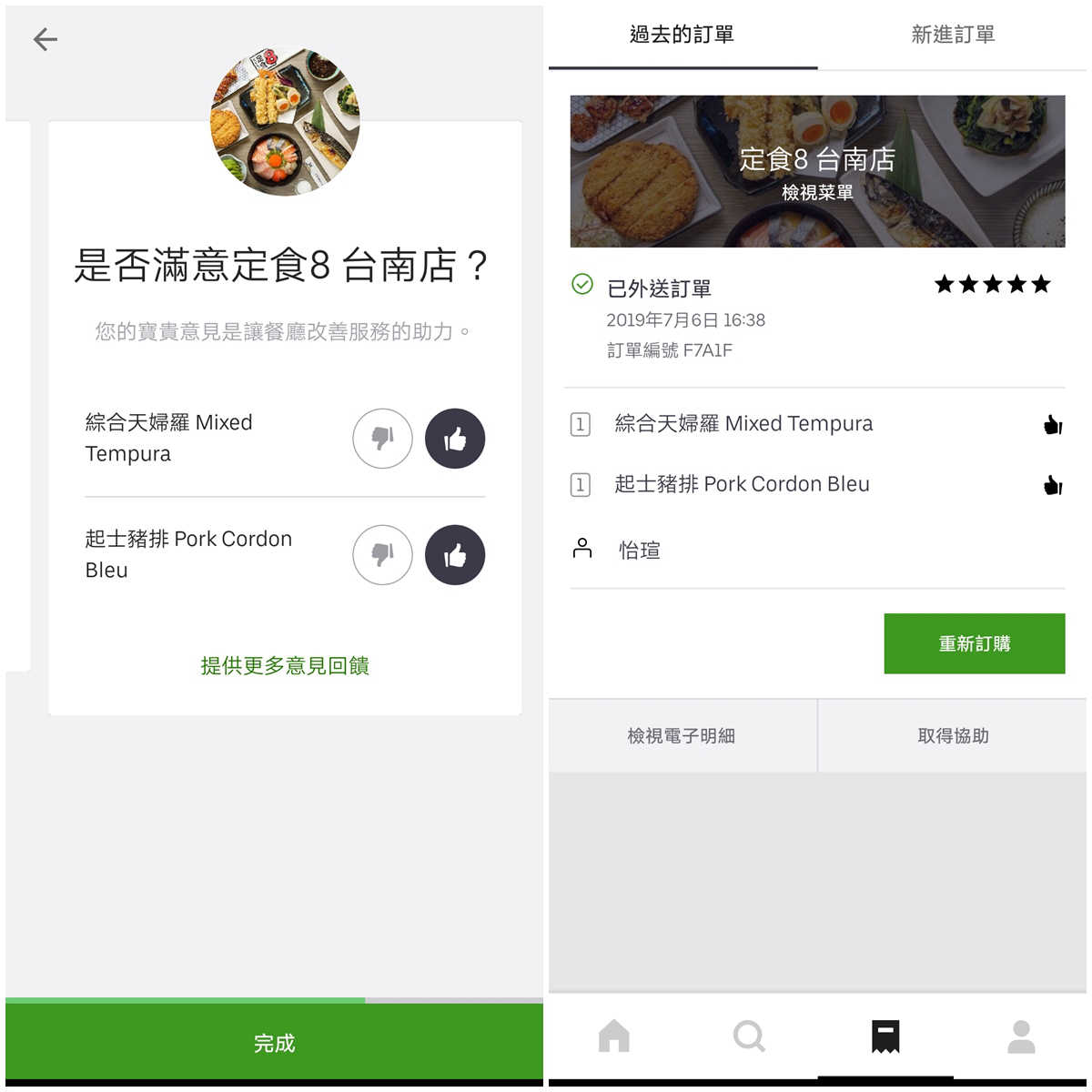Switch to the 新進訂單 tab
The width and height of the screenshot is (1092, 1092).
click(953, 35)
